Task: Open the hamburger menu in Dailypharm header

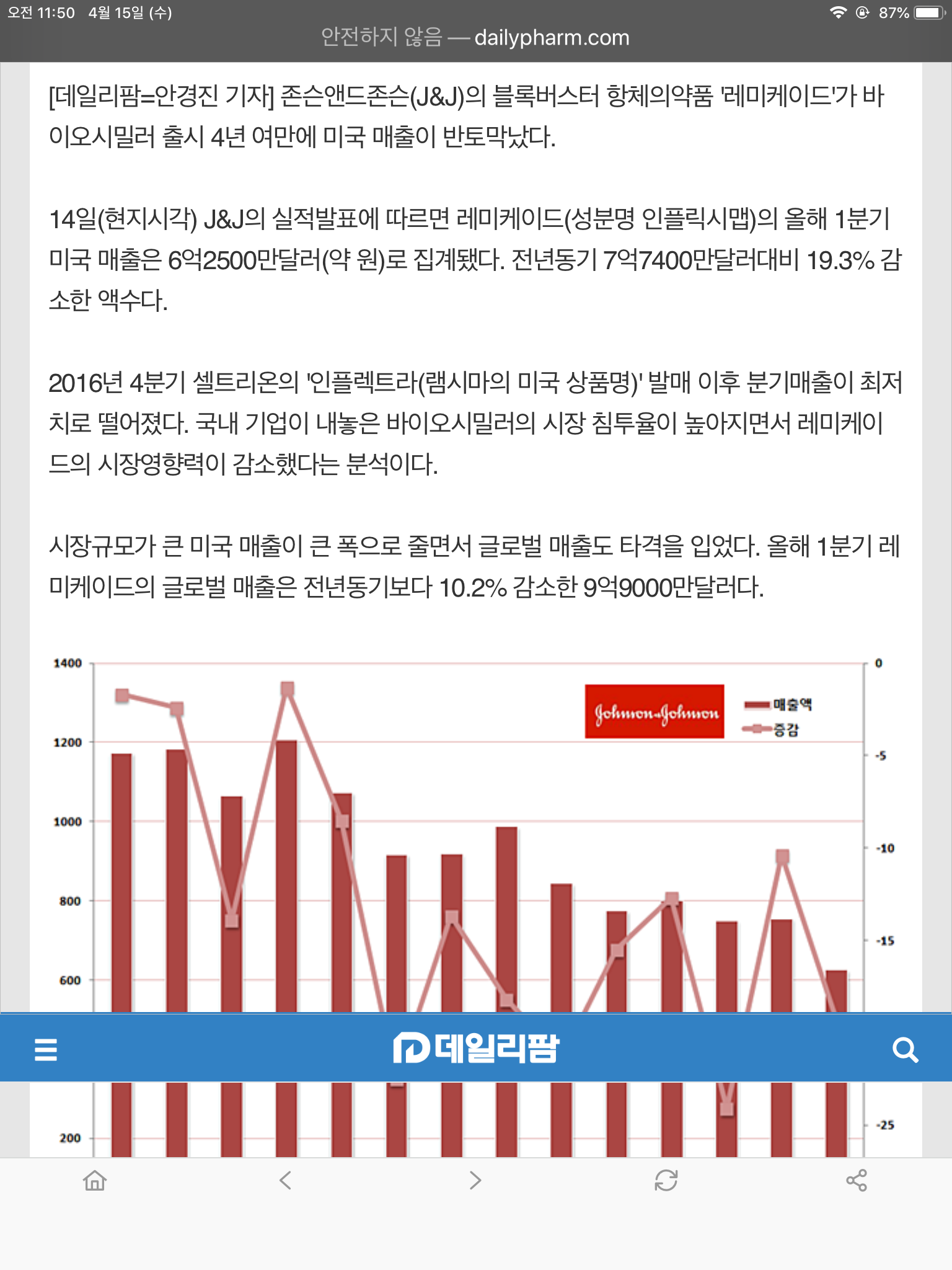Action: coord(46,1049)
